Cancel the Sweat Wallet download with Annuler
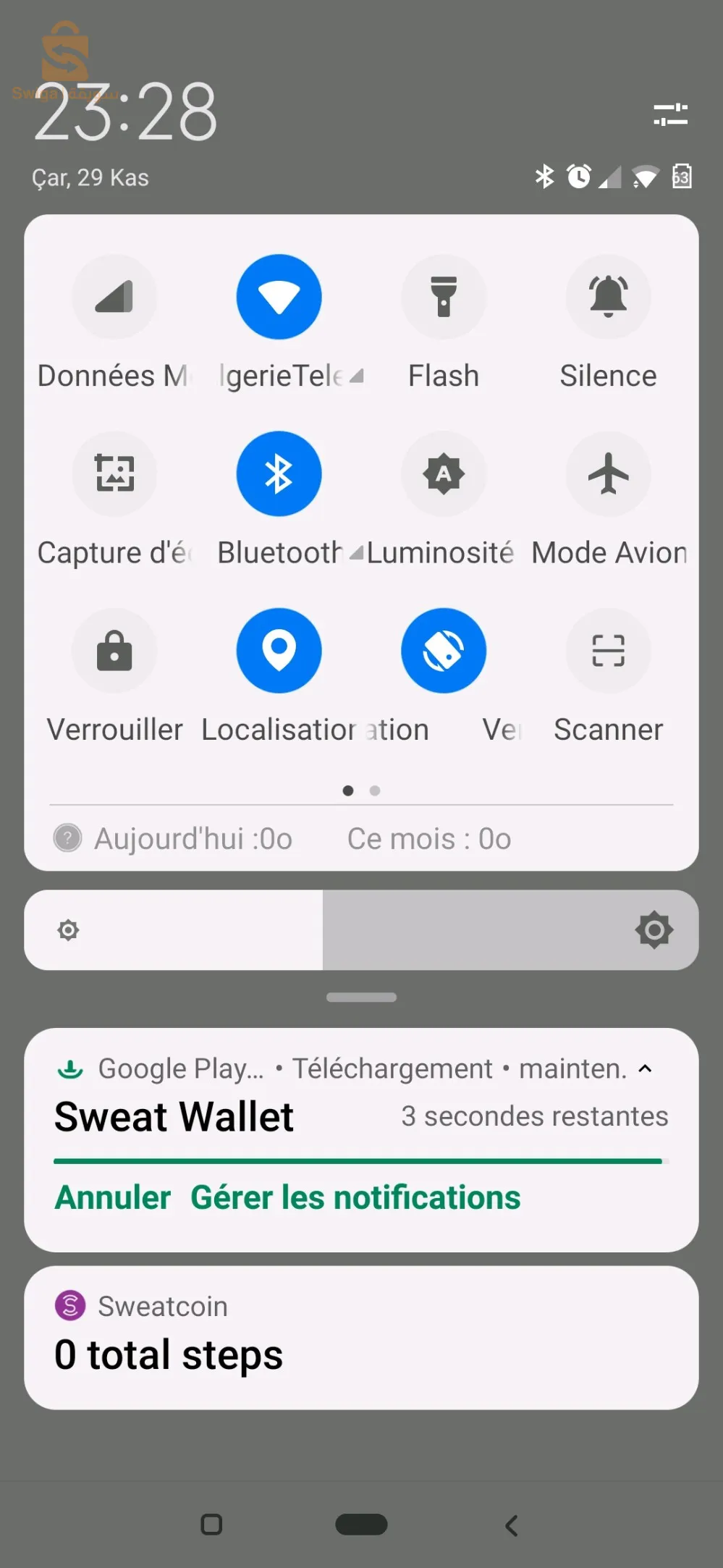 tap(113, 1197)
